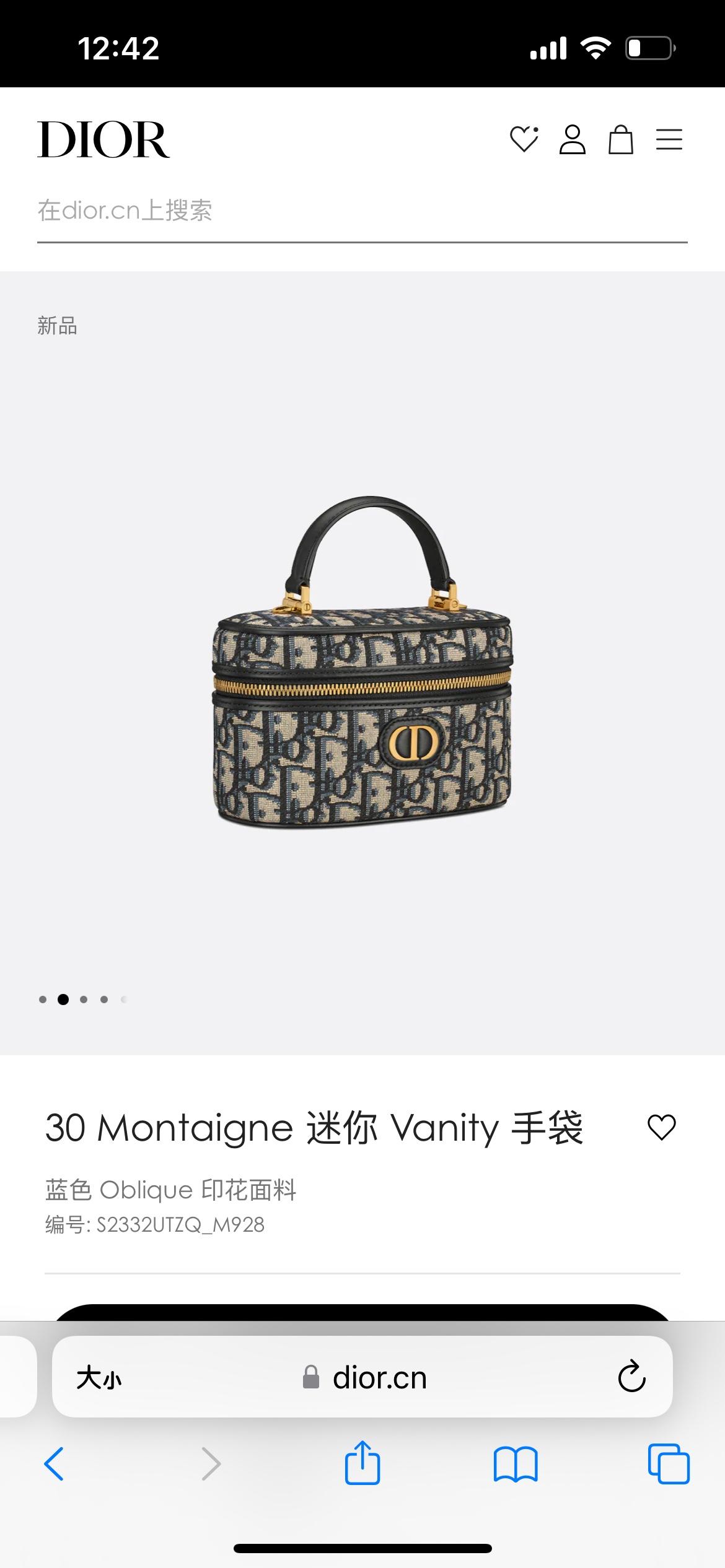The height and width of the screenshot is (1568, 725).
Task: Open Safari tabs overview
Action: [x=669, y=1464]
